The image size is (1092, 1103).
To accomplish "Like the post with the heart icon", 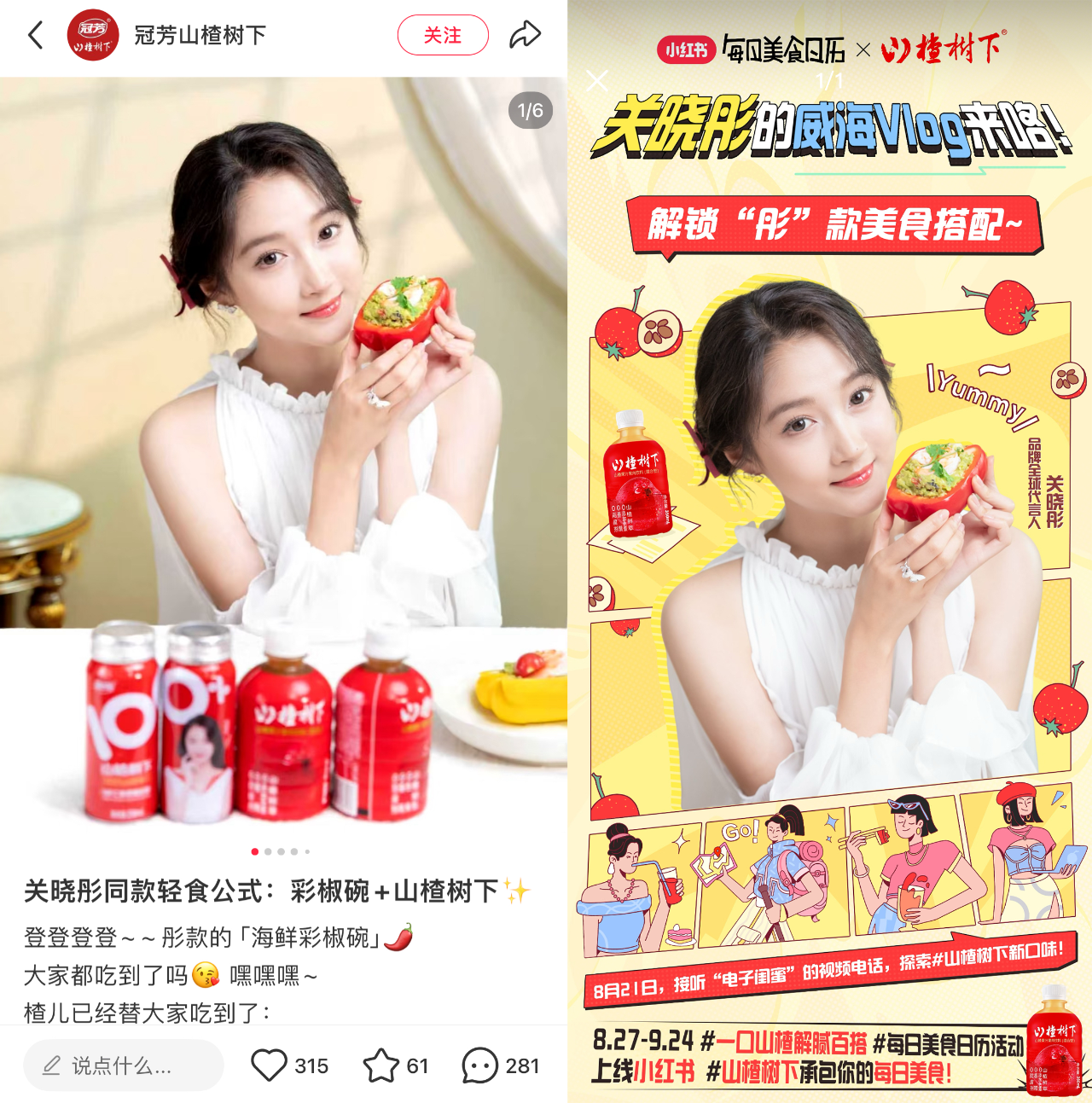I will [269, 1065].
